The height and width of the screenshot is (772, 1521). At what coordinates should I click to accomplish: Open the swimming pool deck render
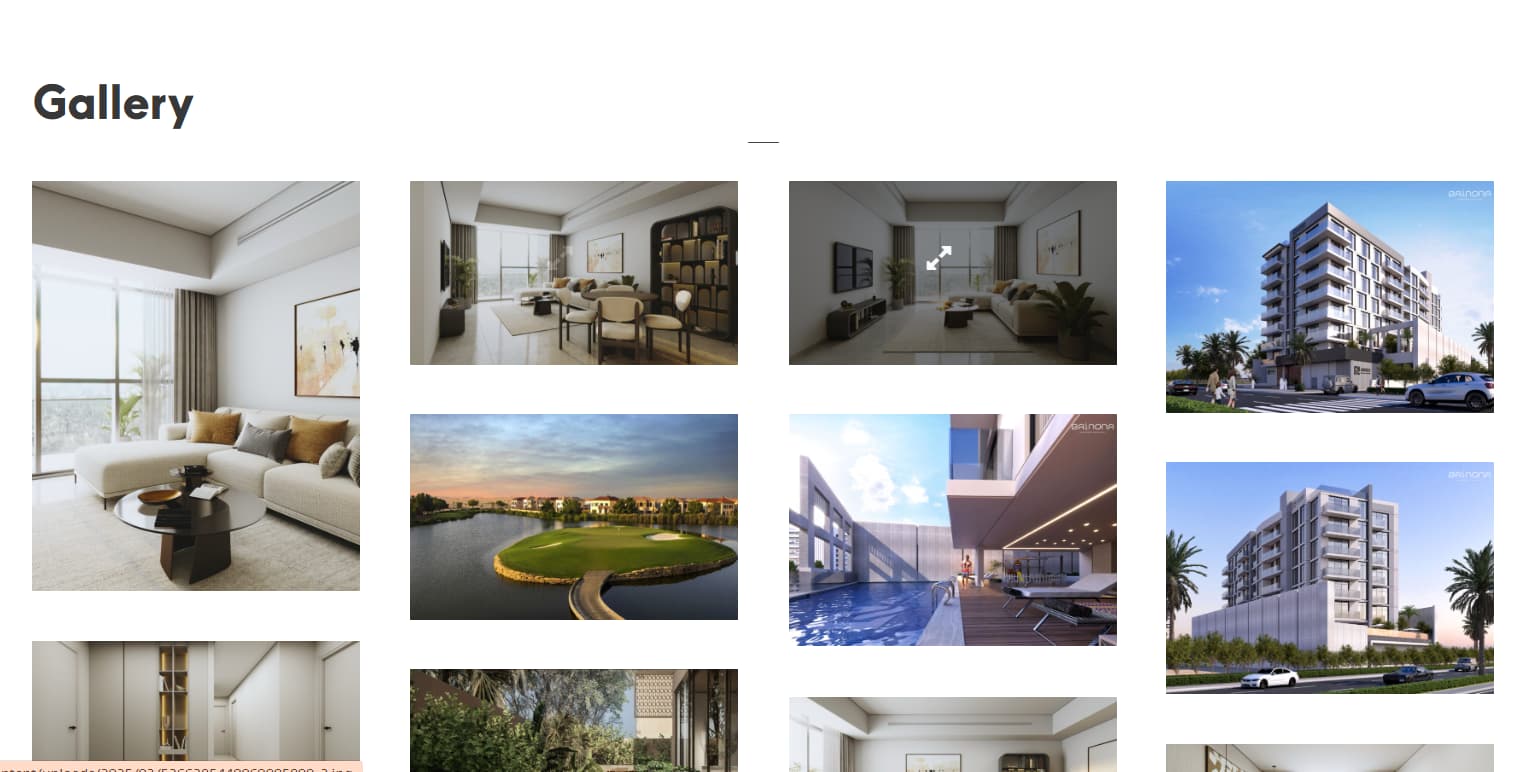pos(952,529)
